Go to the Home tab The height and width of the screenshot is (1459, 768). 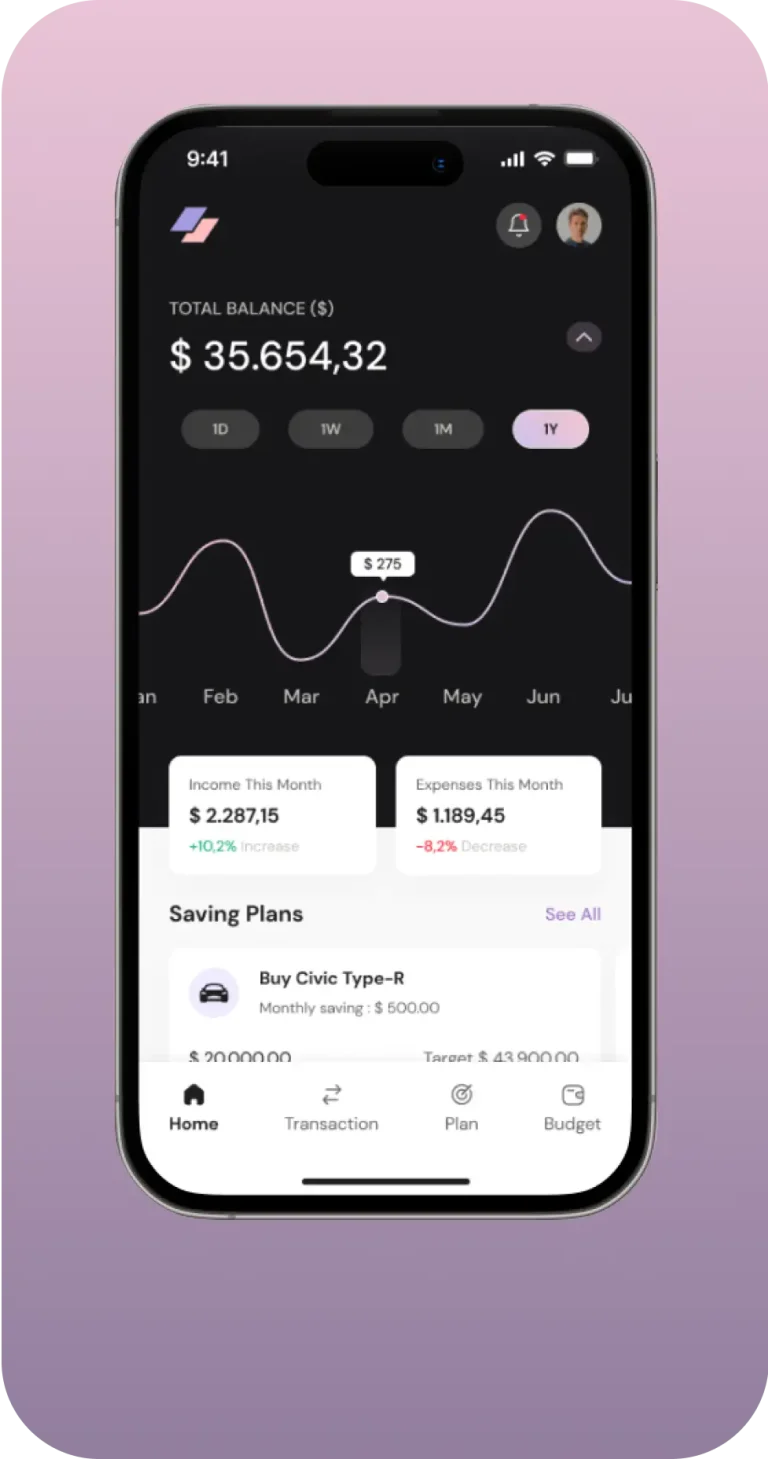[194, 1108]
